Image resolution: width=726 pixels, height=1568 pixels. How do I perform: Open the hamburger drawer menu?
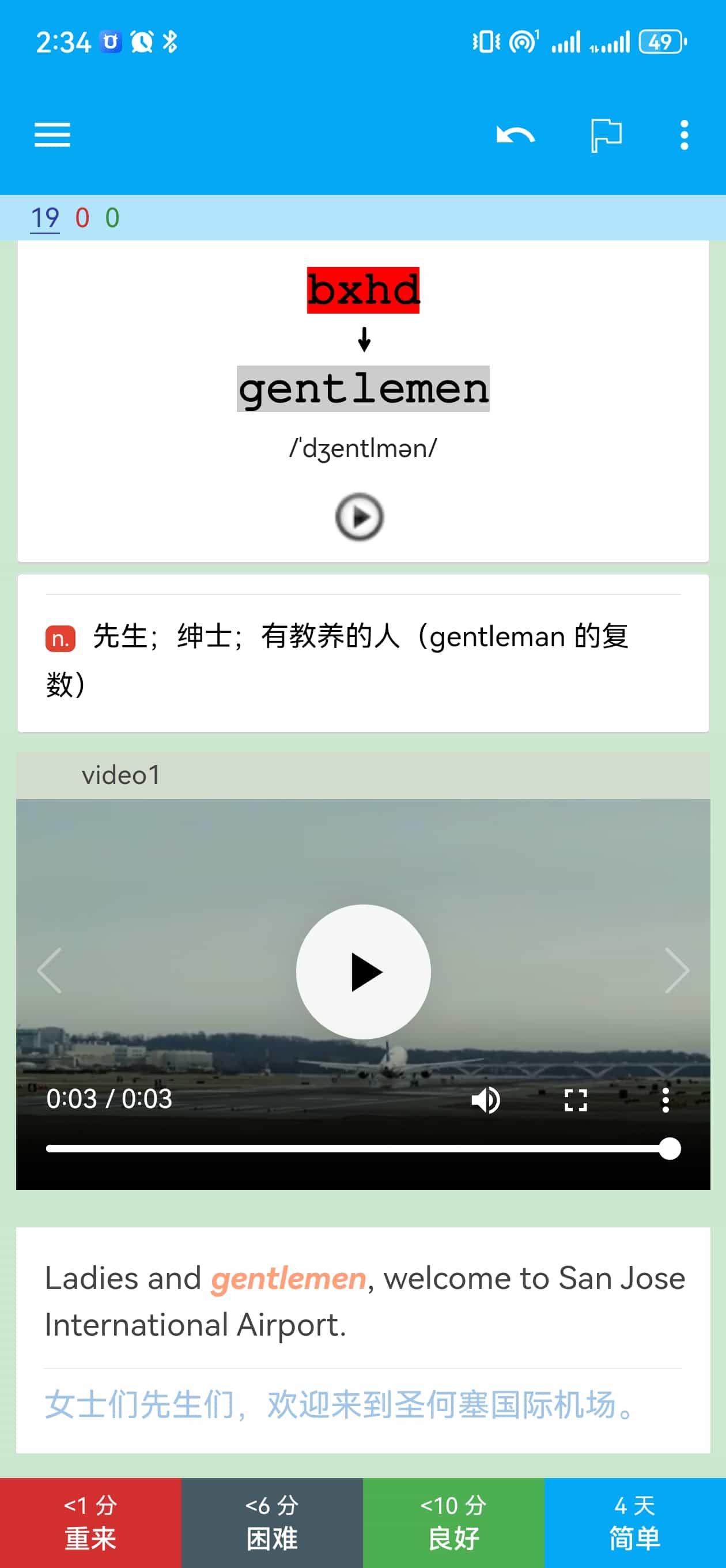pyautogui.click(x=52, y=134)
